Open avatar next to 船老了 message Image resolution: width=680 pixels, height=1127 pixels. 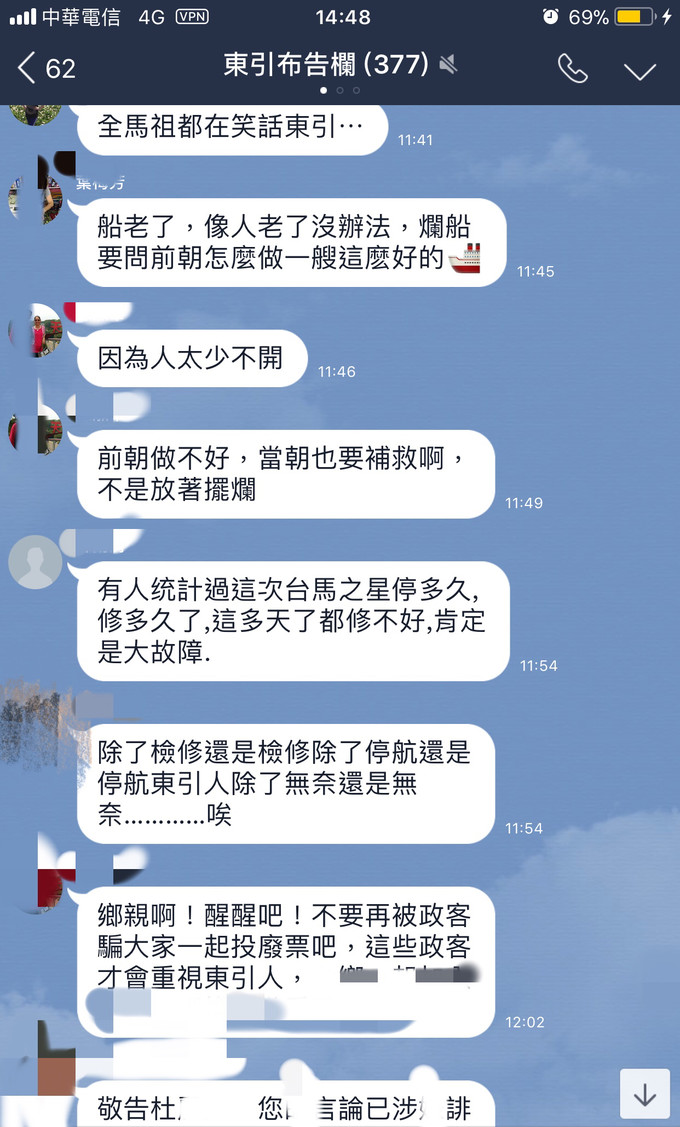35,195
